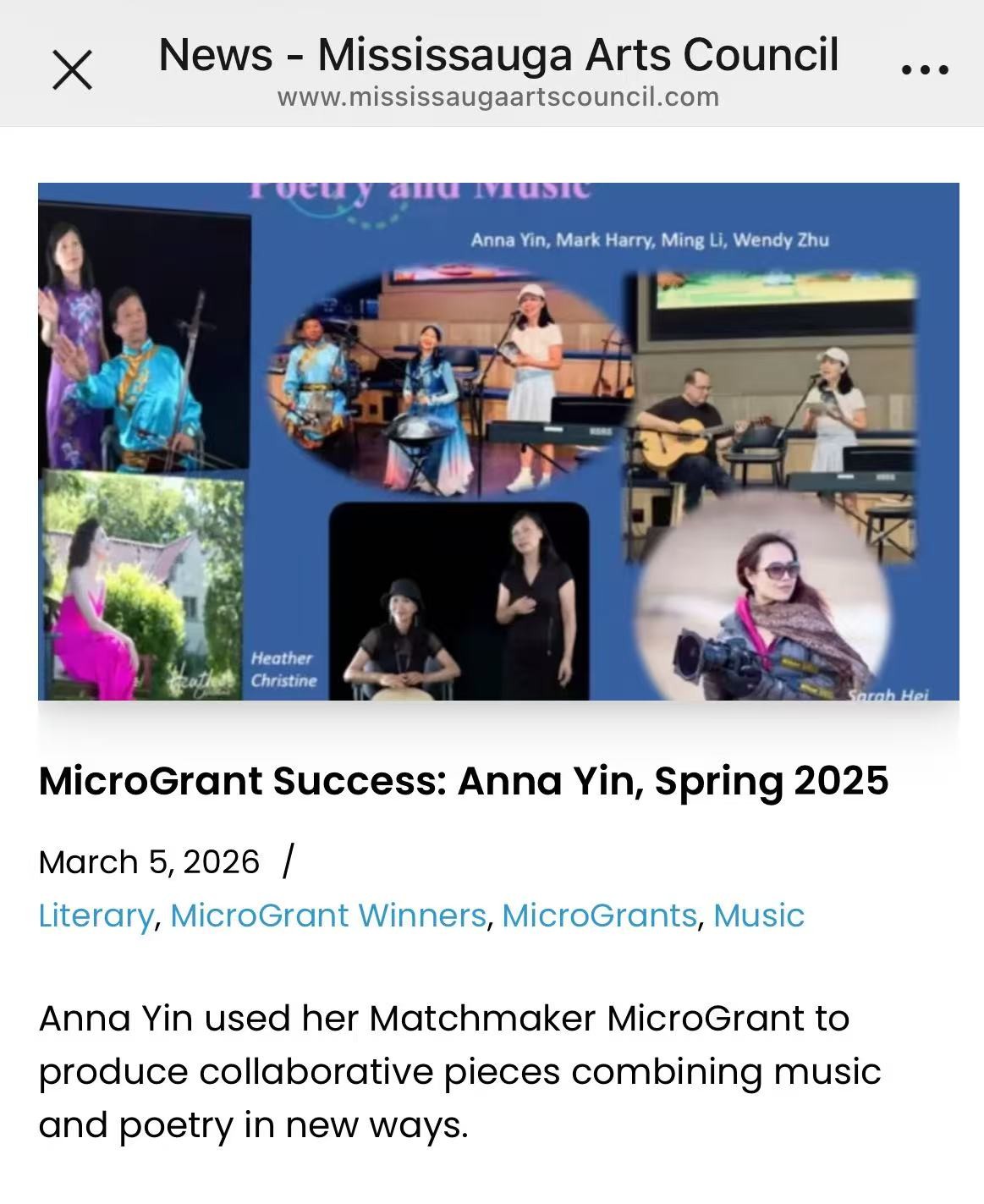Open the MicroGrant Success: Anna Yin headline

point(463,780)
